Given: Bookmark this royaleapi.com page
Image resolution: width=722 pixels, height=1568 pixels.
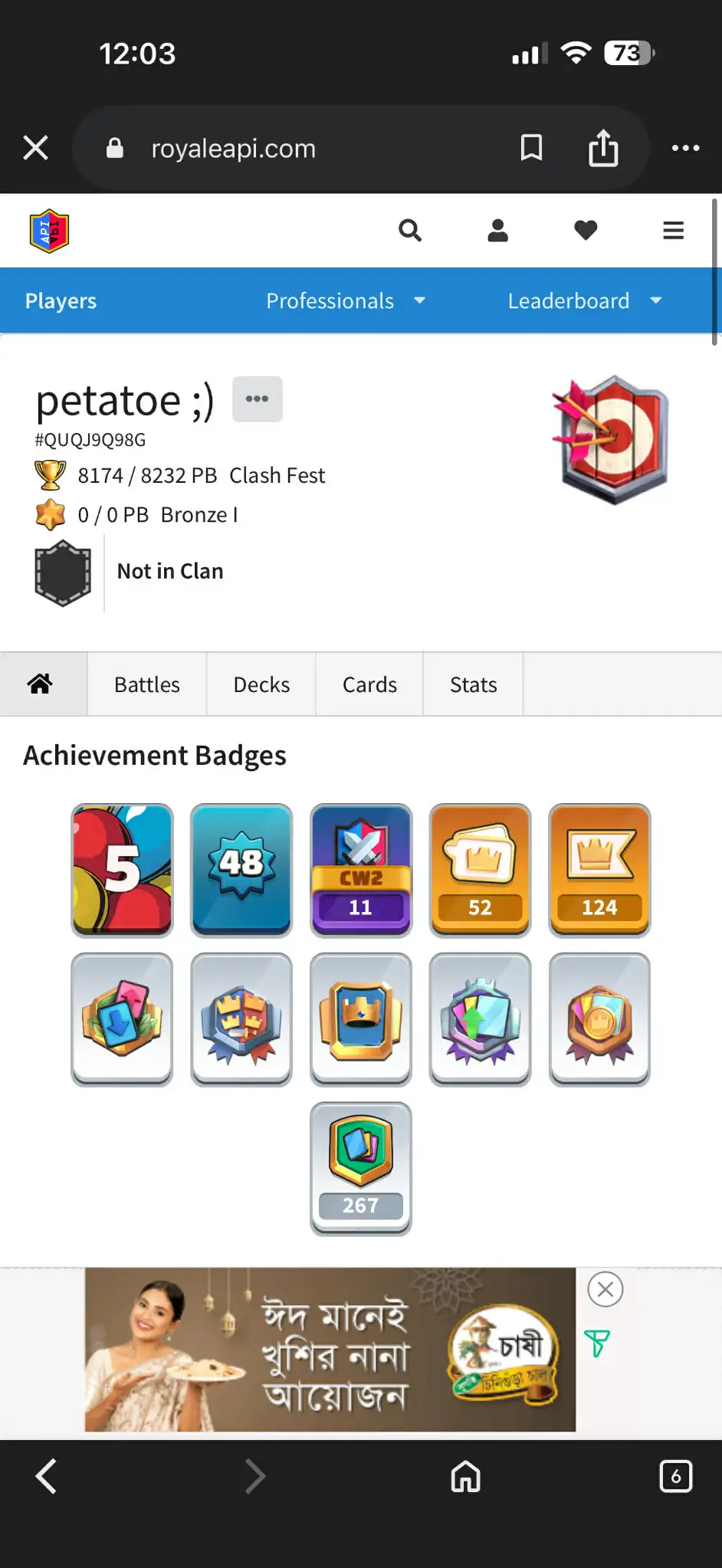Looking at the screenshot, I should pos(531,148).
